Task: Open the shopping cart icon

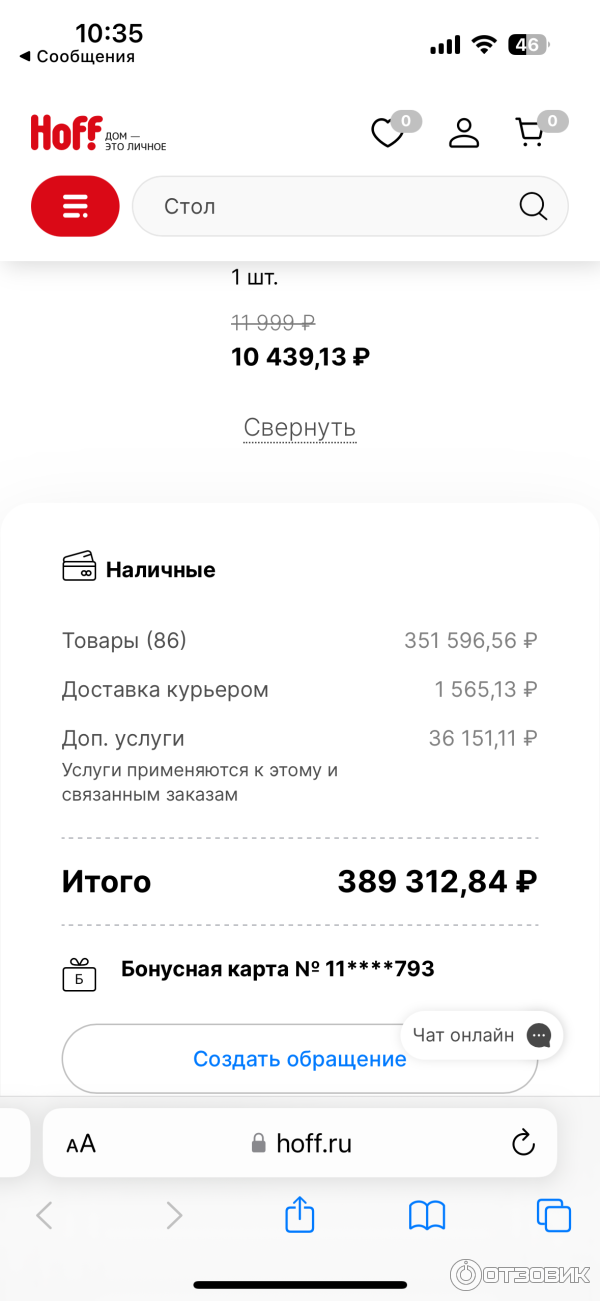Action: click(x=530, y=133)
